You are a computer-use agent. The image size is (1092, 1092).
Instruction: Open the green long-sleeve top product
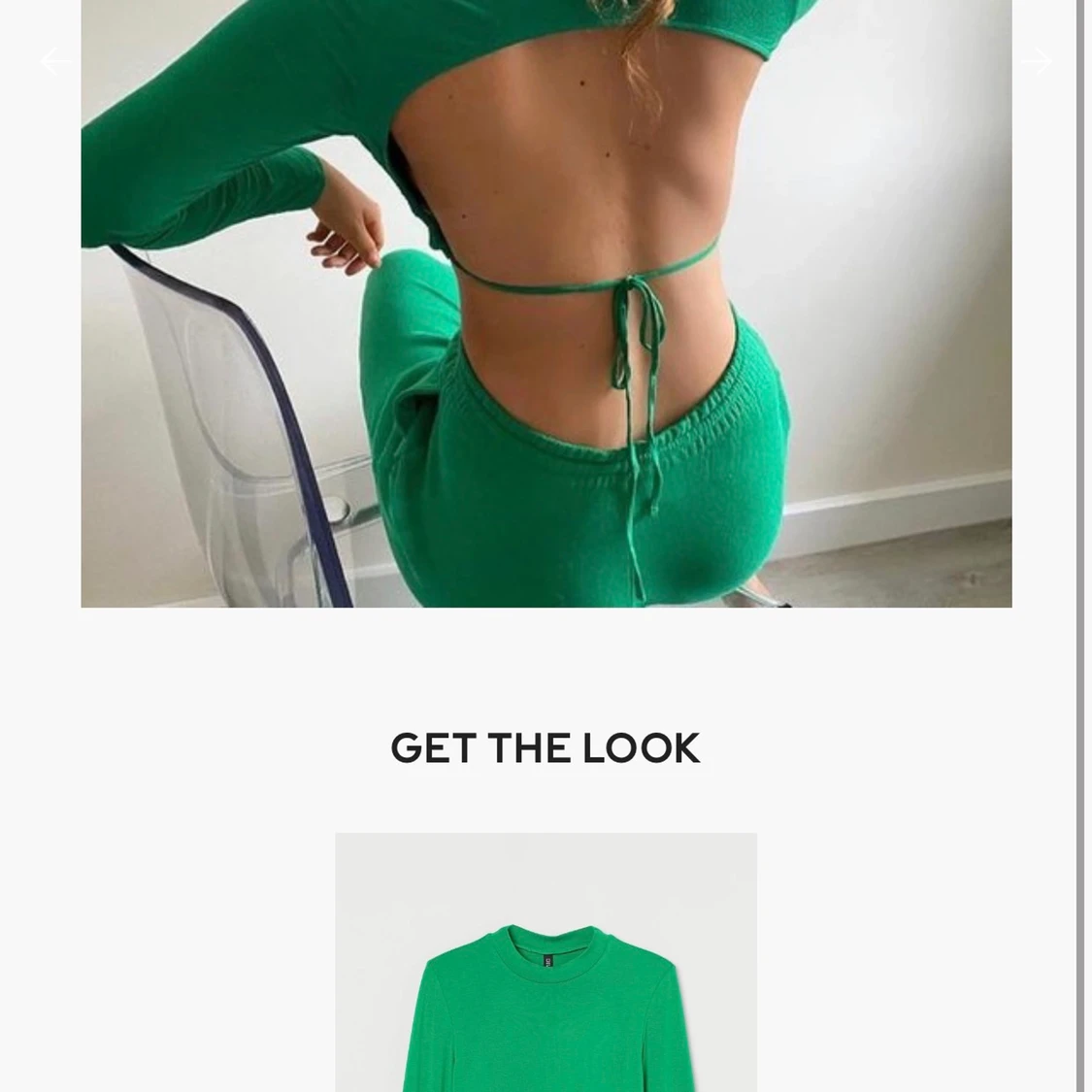pyautogui.click(x=546, y=971)
